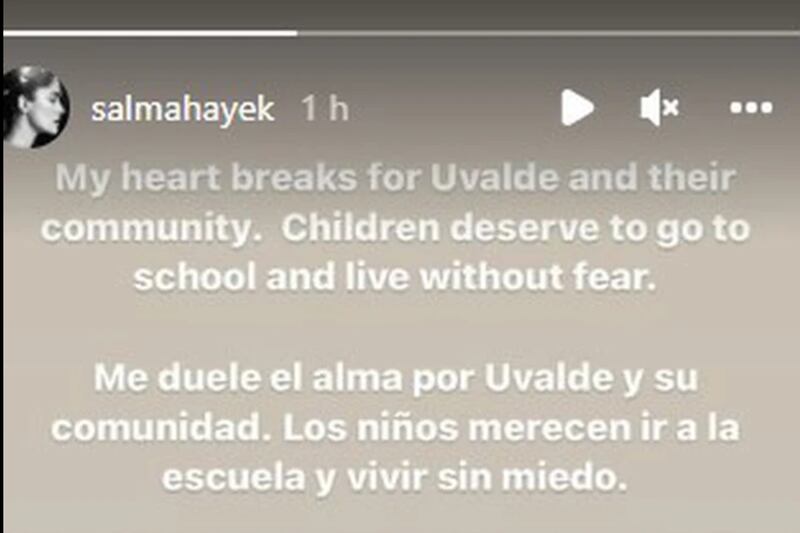Play the paused story
Screen dimensions: 800x533
(x=577, y=108)
